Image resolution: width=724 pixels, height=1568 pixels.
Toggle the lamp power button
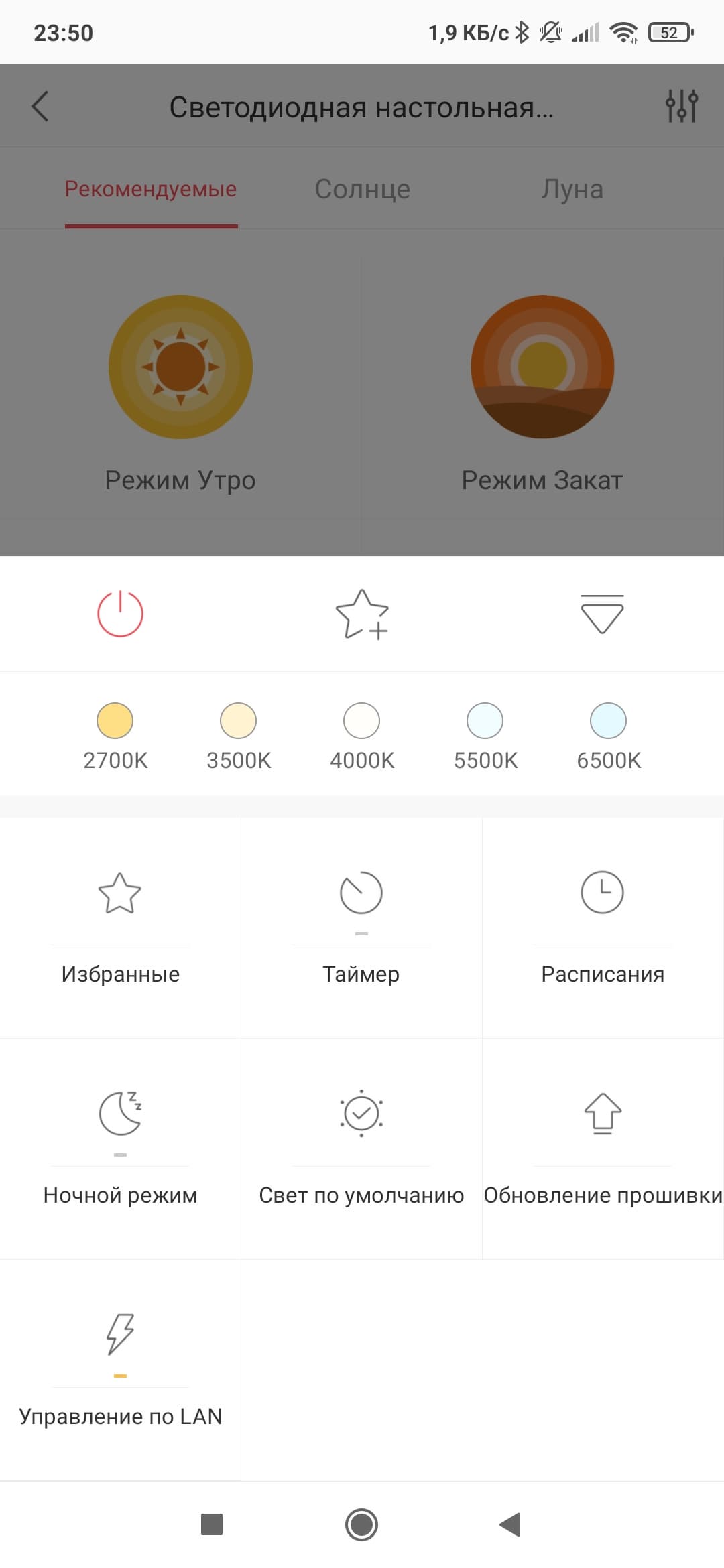point(120,613)
